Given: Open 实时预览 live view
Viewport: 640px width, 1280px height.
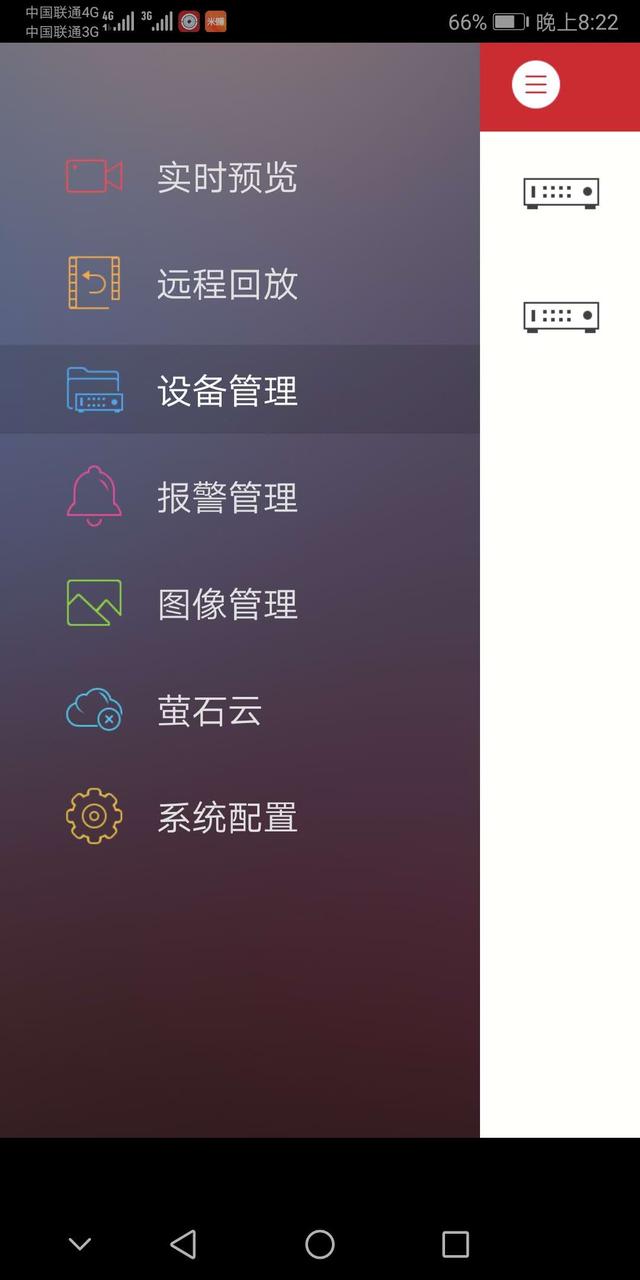Looking at the screenshot, I should [x=226, y=177].
